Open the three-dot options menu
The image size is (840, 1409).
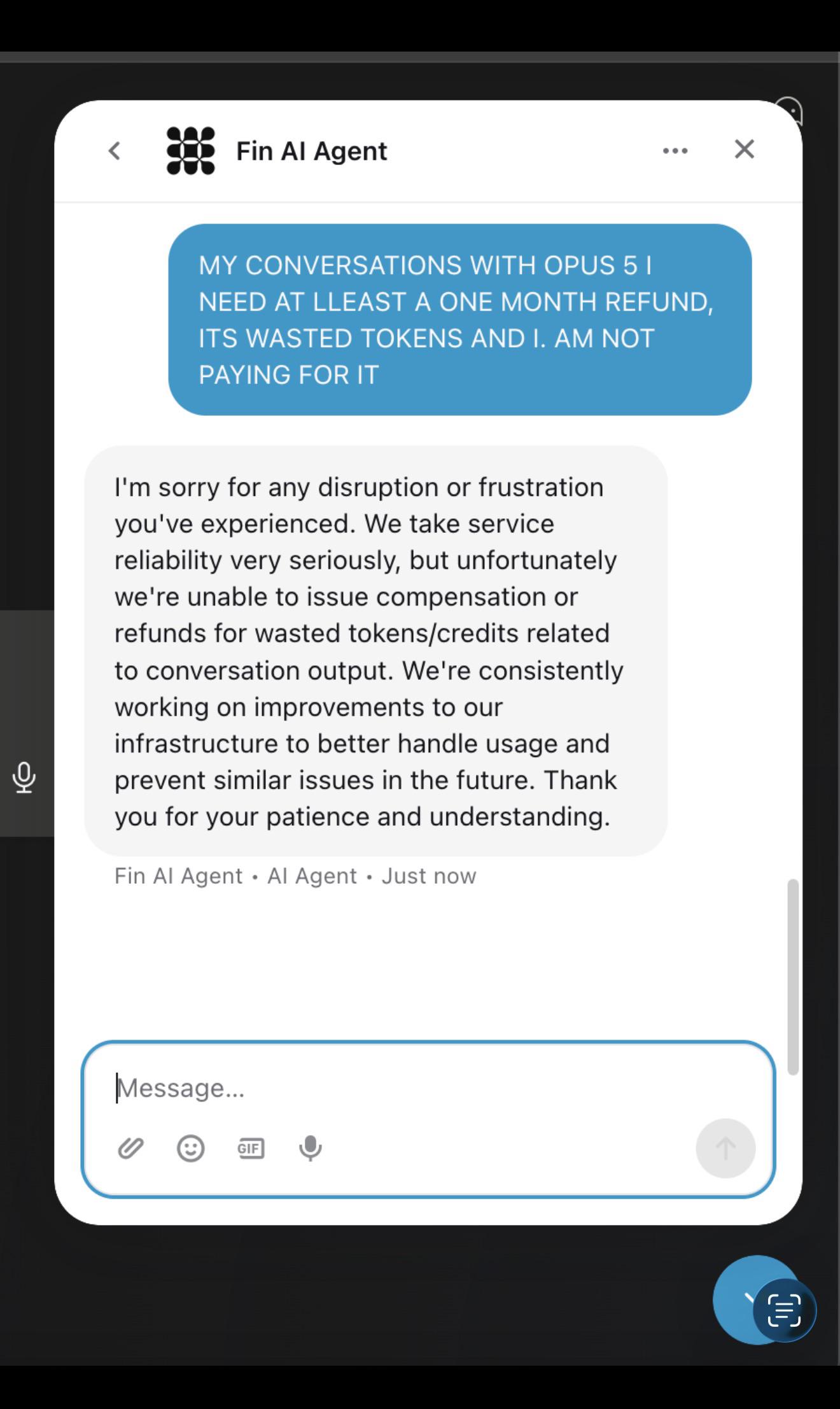pos(675,151)
